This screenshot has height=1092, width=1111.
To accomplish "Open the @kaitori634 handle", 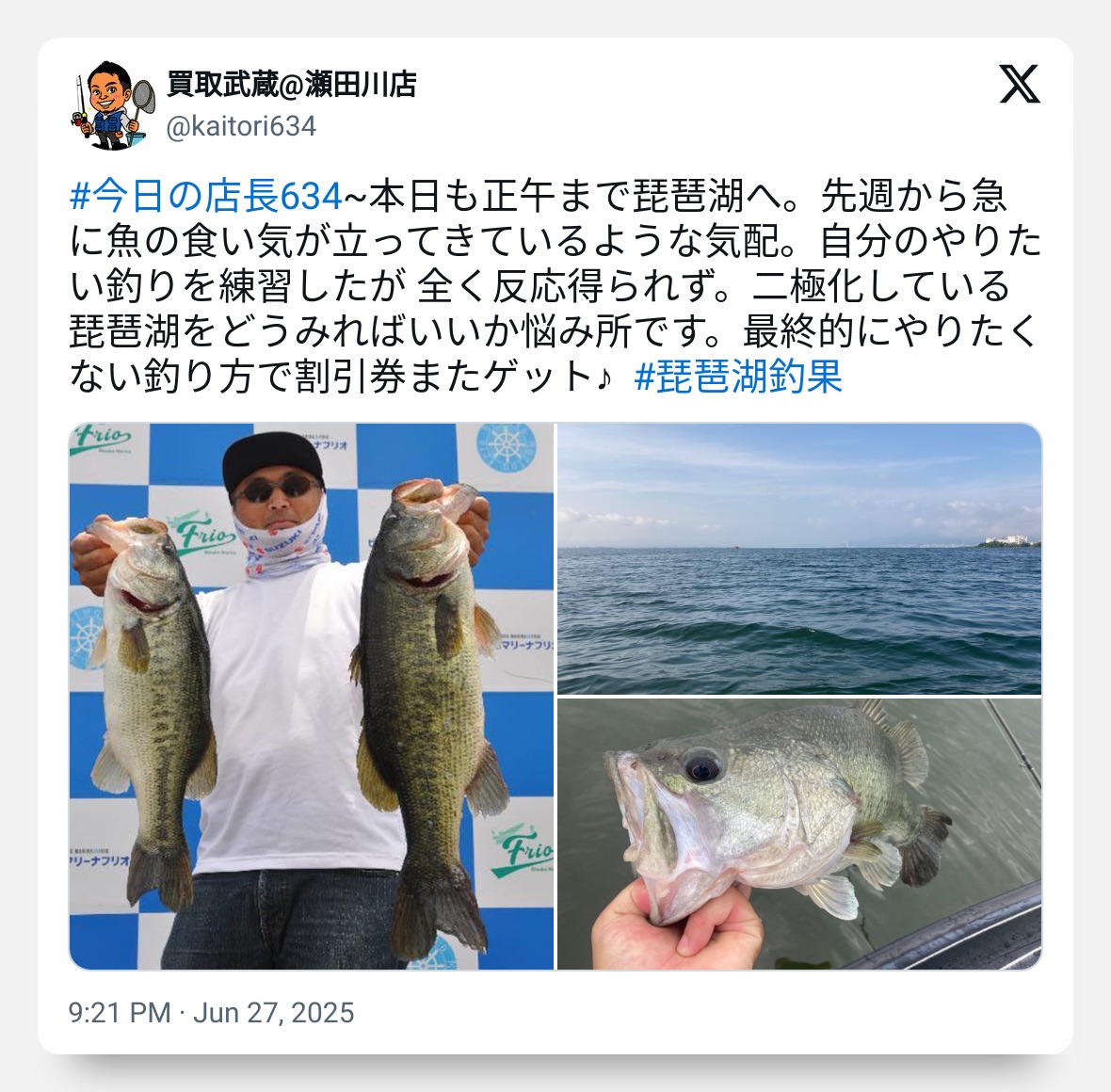I will tap(241, 126).
